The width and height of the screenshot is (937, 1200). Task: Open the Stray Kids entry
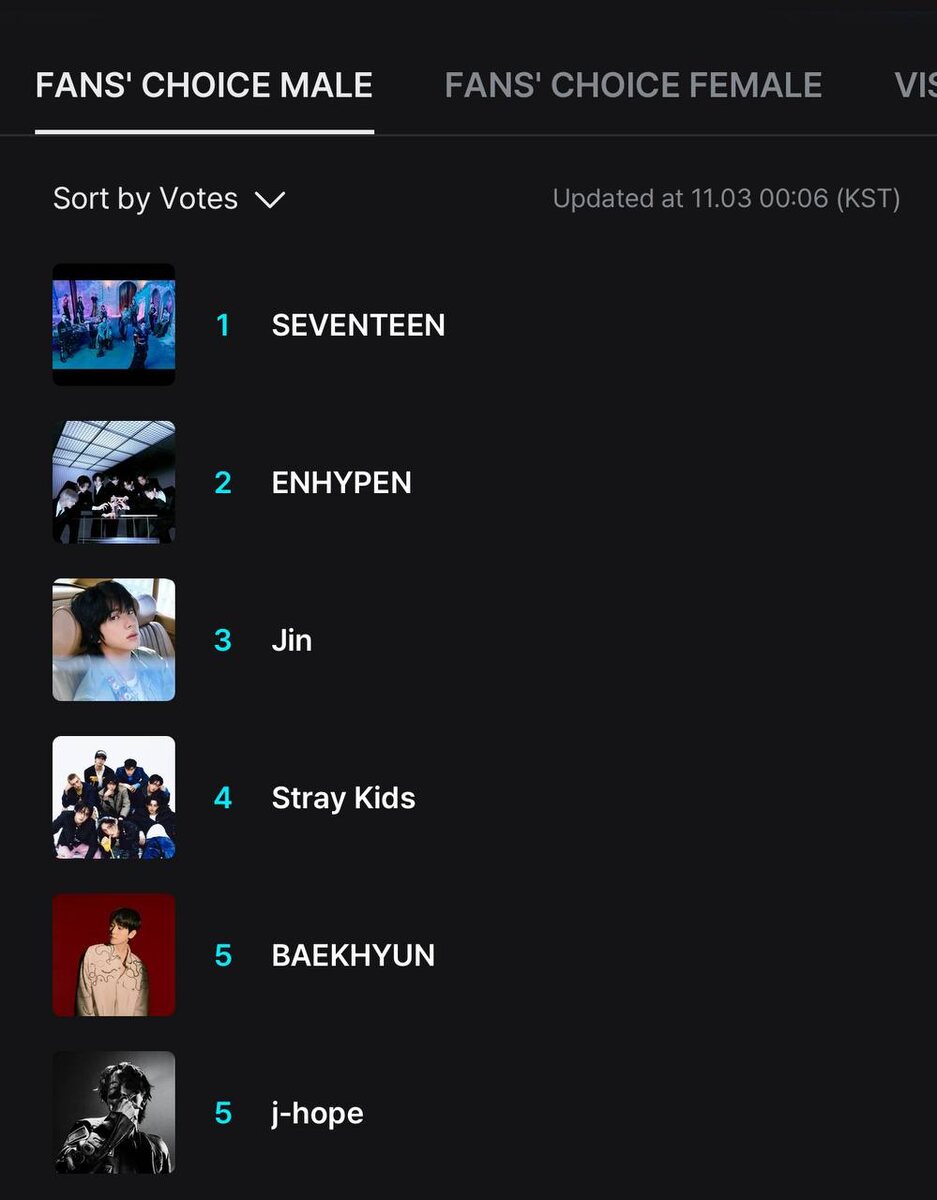coord(343,798)
